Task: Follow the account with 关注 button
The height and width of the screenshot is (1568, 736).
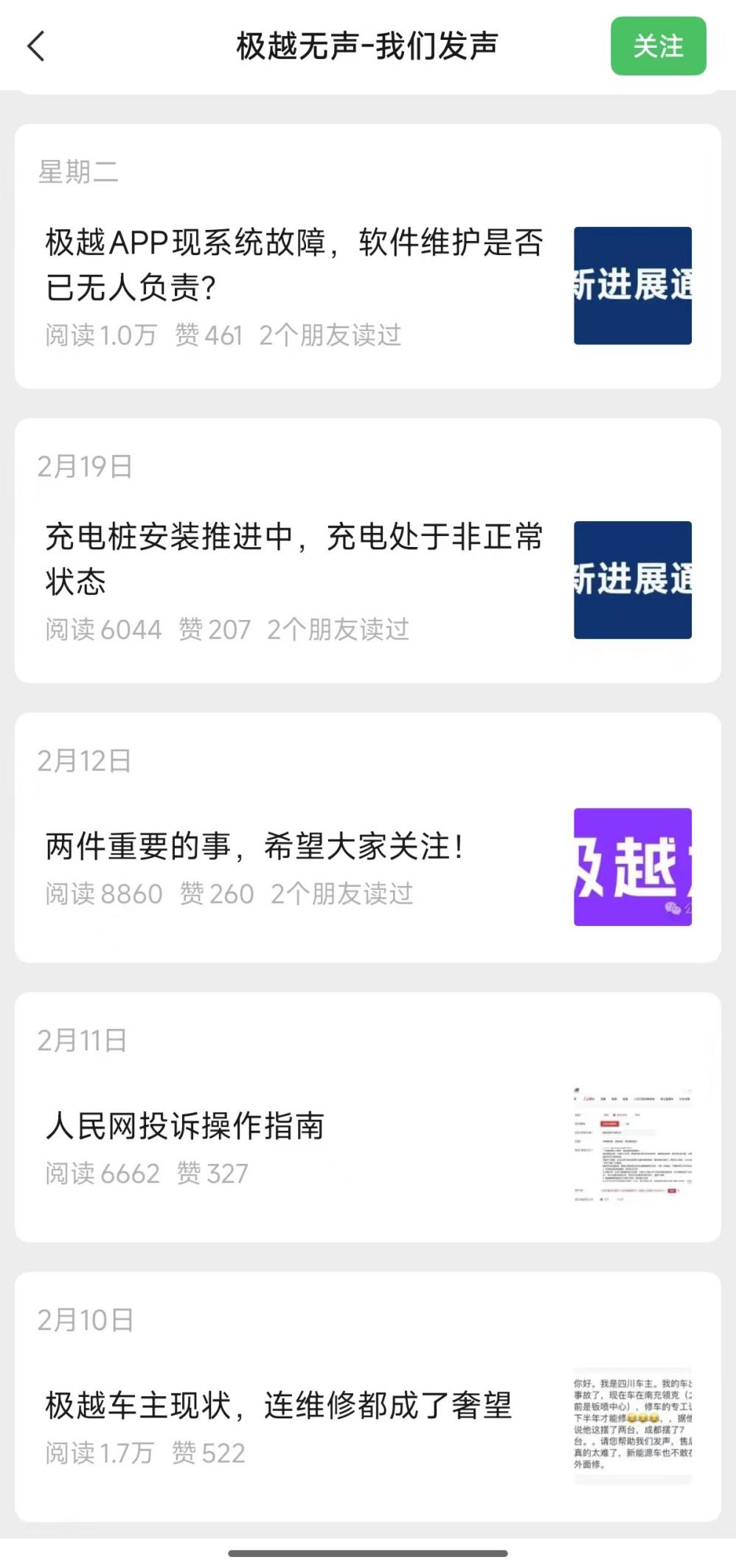Action: (658, 46)
